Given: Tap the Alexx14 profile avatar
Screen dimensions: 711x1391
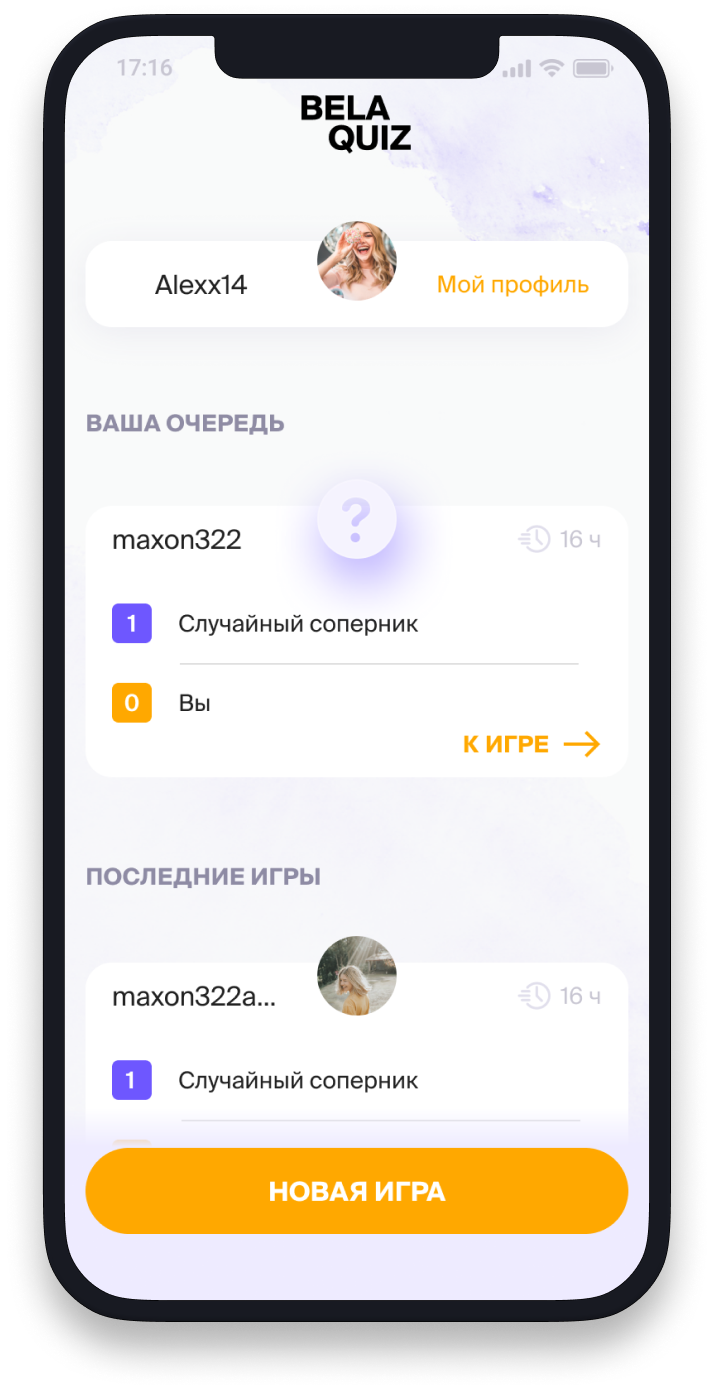Looking at the screenshot, I should 356,261.
